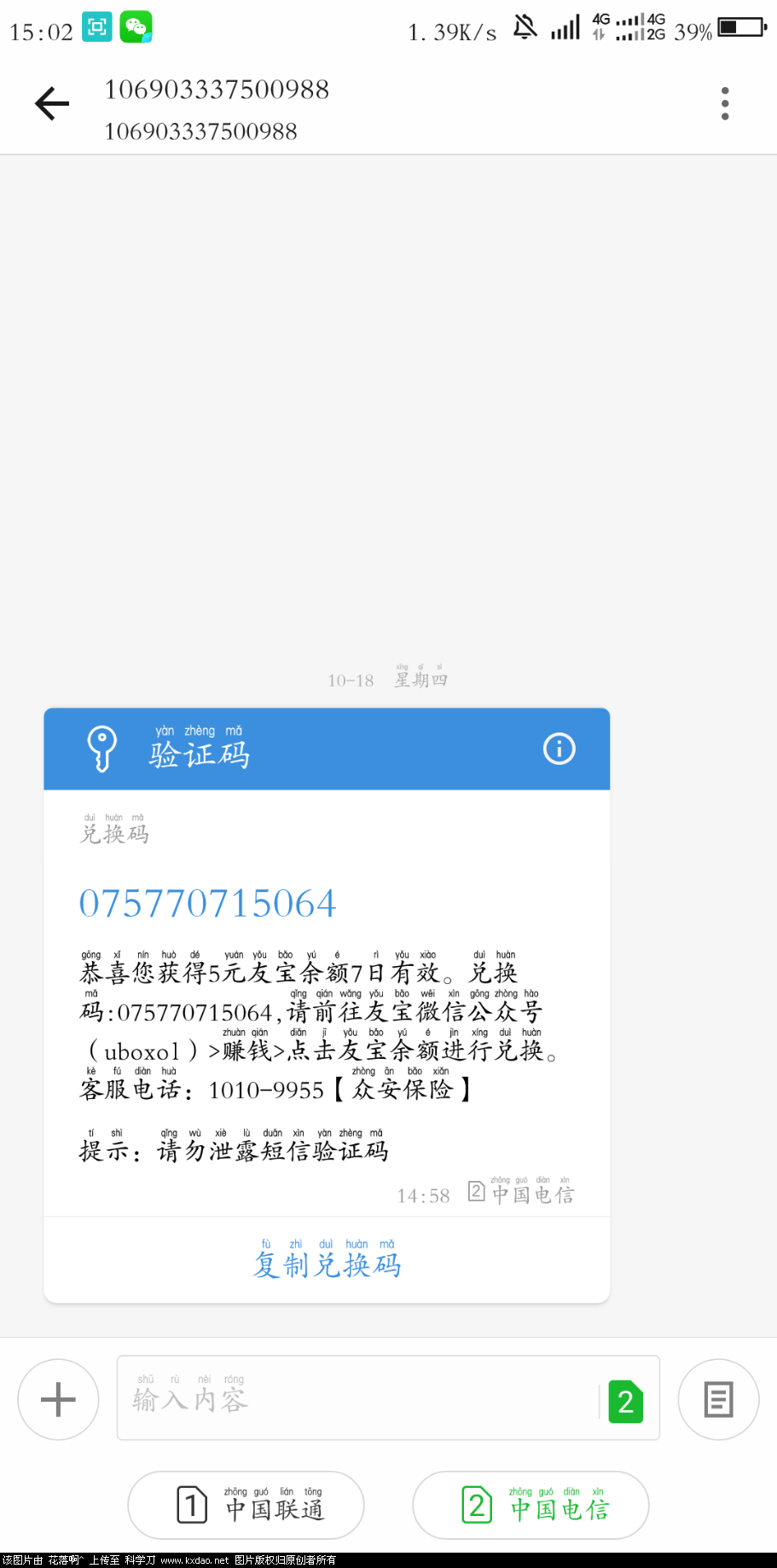This screenshot has height=1568, width=777.
Task: Select 中国电信 as the sending SIM card
Action: tap(530, 1505)
